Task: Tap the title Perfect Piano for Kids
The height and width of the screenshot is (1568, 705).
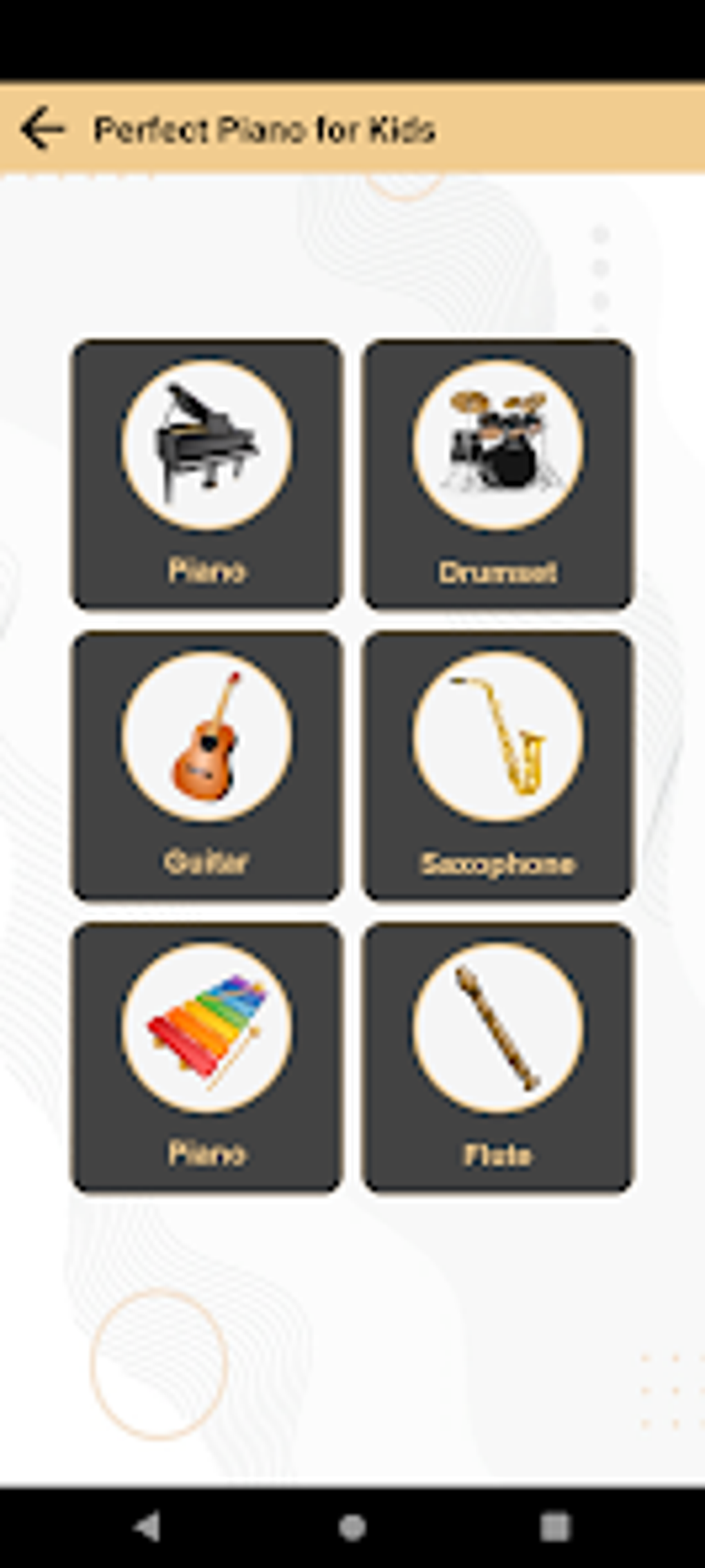Action: click(x=265, y=128)
